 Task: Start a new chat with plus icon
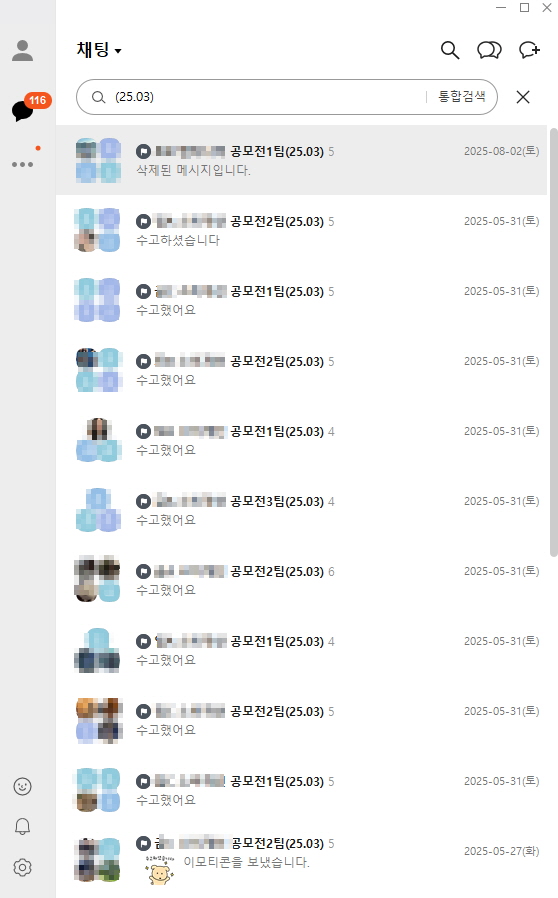coord(529,50)
